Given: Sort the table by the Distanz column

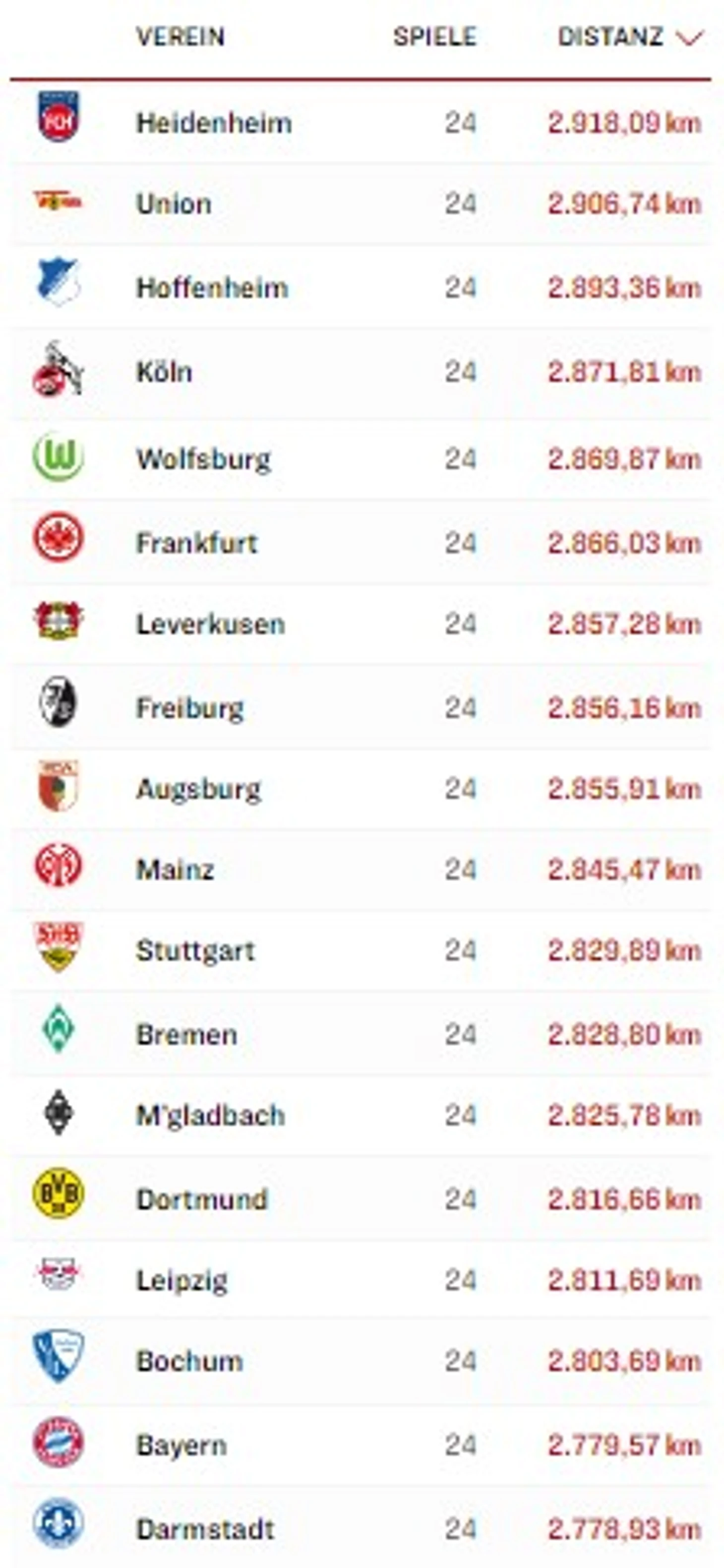Looking at the screenshot, I should point(630,37).
